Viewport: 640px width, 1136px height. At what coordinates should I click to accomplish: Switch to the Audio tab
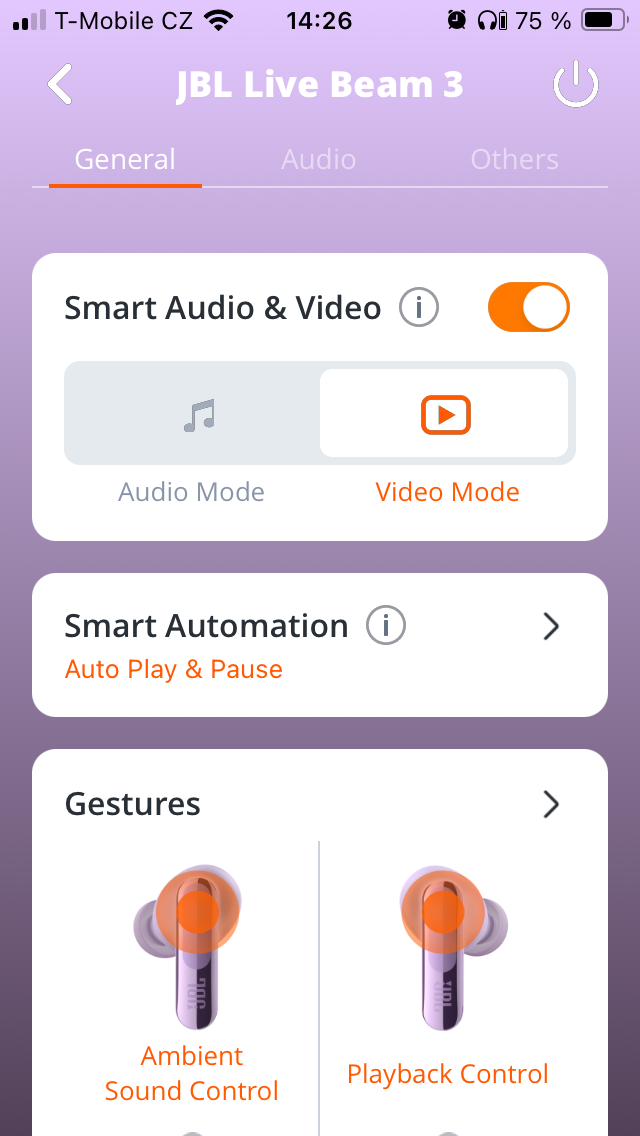(x=318, y=160)
